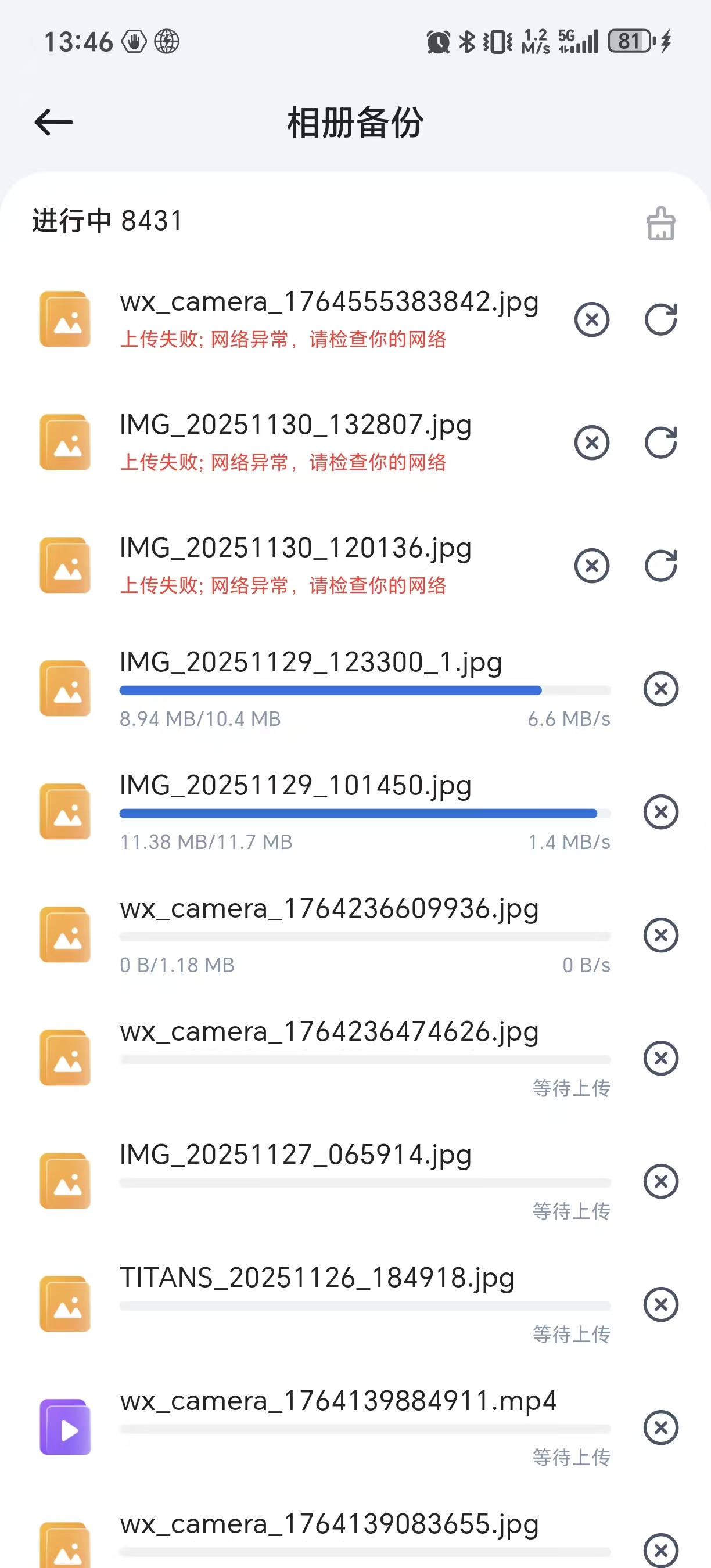This screenshot has height=1568, width=711.
Task: Clear the upload list with the broom icon
Action: 660,224
